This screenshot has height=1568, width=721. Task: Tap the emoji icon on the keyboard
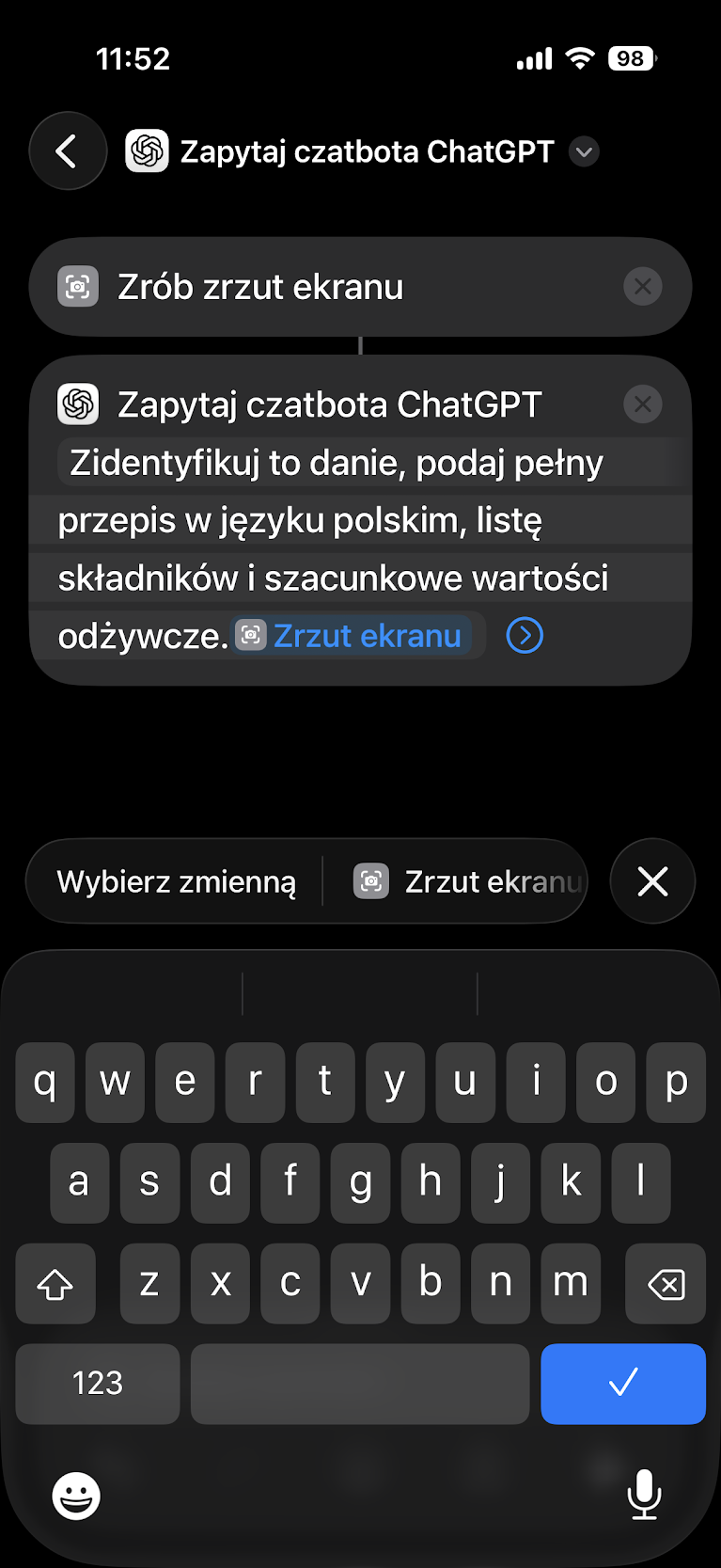click(75, 1494)
